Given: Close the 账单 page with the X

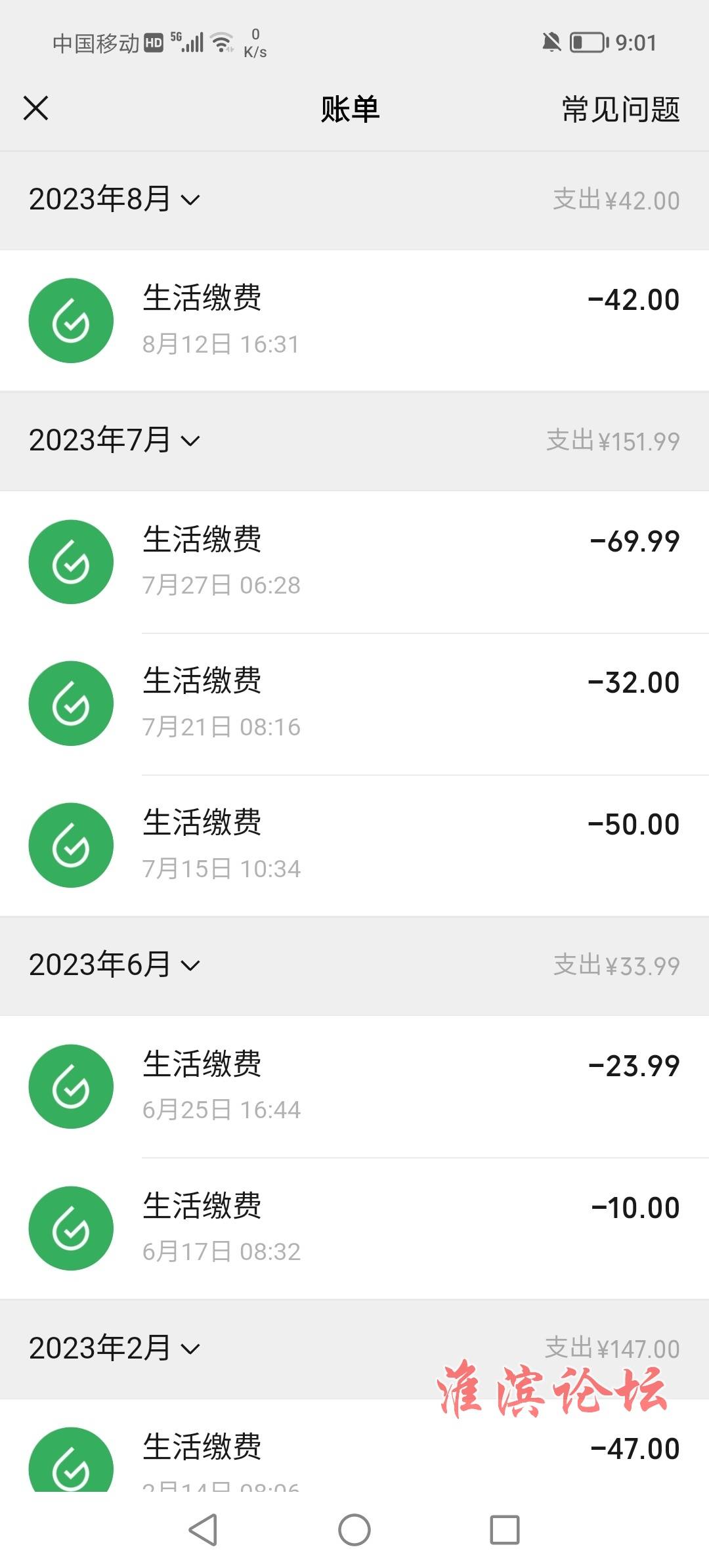Looking at the screenshot, I should coord(35,108).
